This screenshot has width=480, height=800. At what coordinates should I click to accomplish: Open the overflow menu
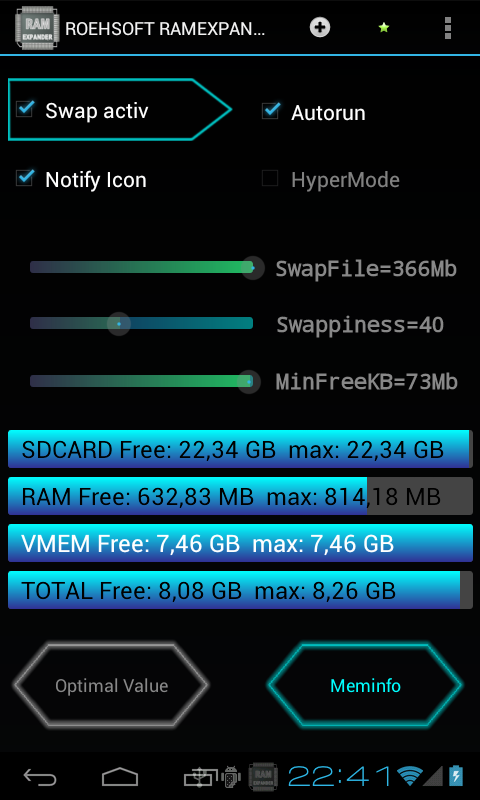pos(448,28)
